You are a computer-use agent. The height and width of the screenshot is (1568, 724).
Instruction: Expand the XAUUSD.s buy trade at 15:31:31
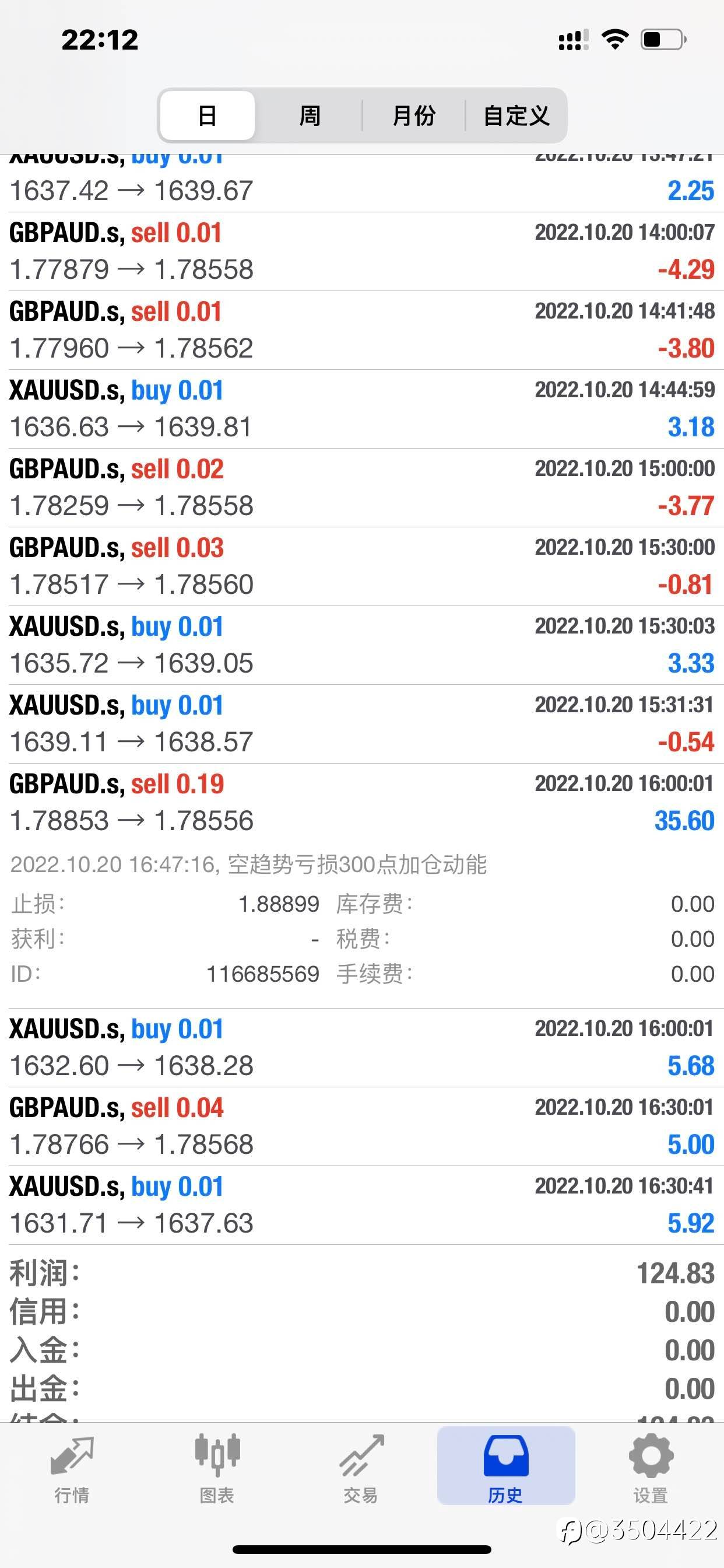362,724
